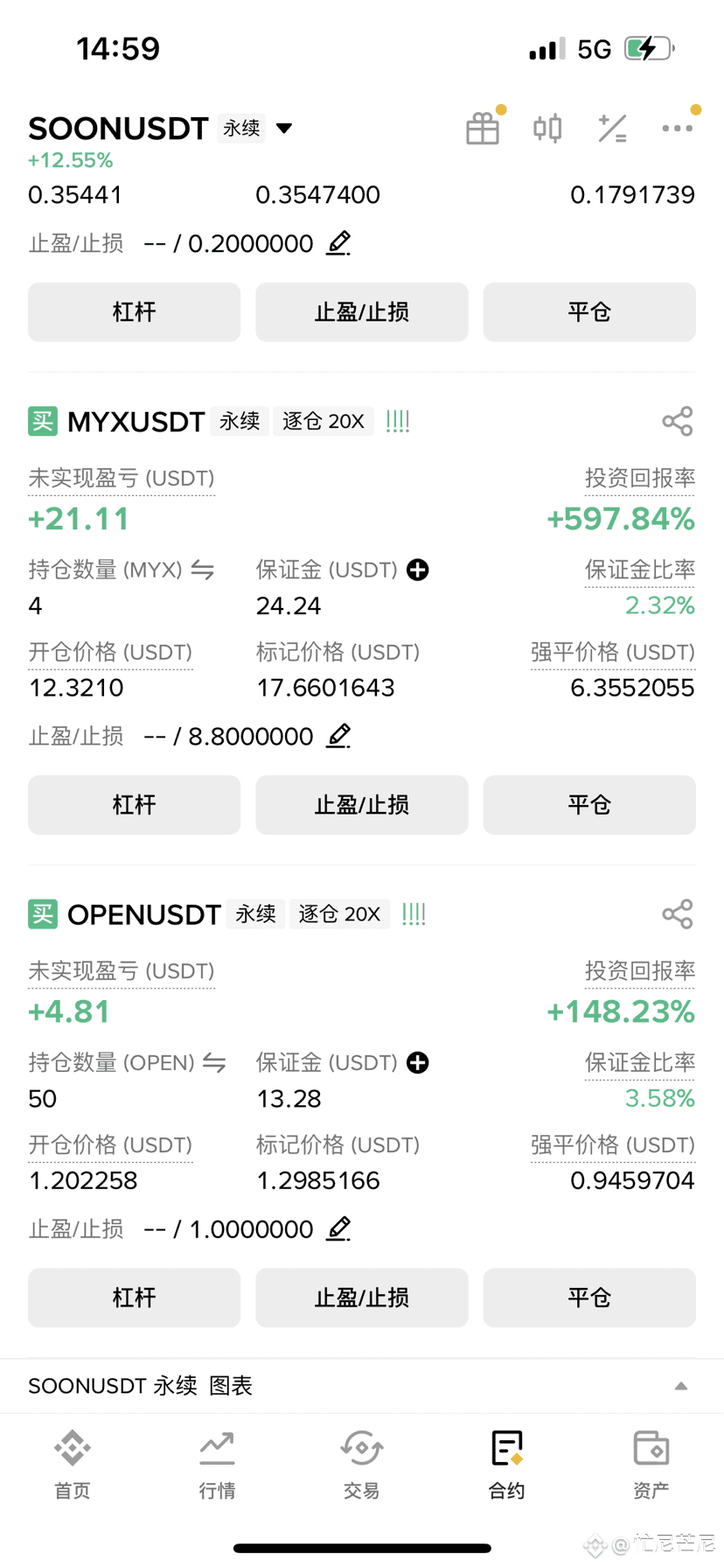Switch to the 资产 tab
The height and width of the screenshot is (1568, 724).
point(651,1464)
